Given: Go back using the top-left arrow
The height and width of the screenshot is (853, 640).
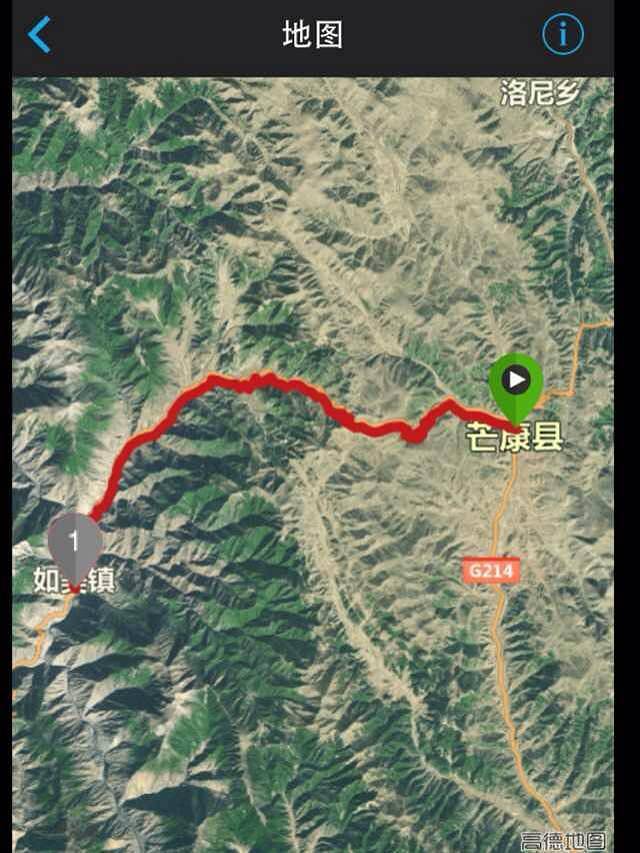Looking at the screenshot, I should 39,35.
